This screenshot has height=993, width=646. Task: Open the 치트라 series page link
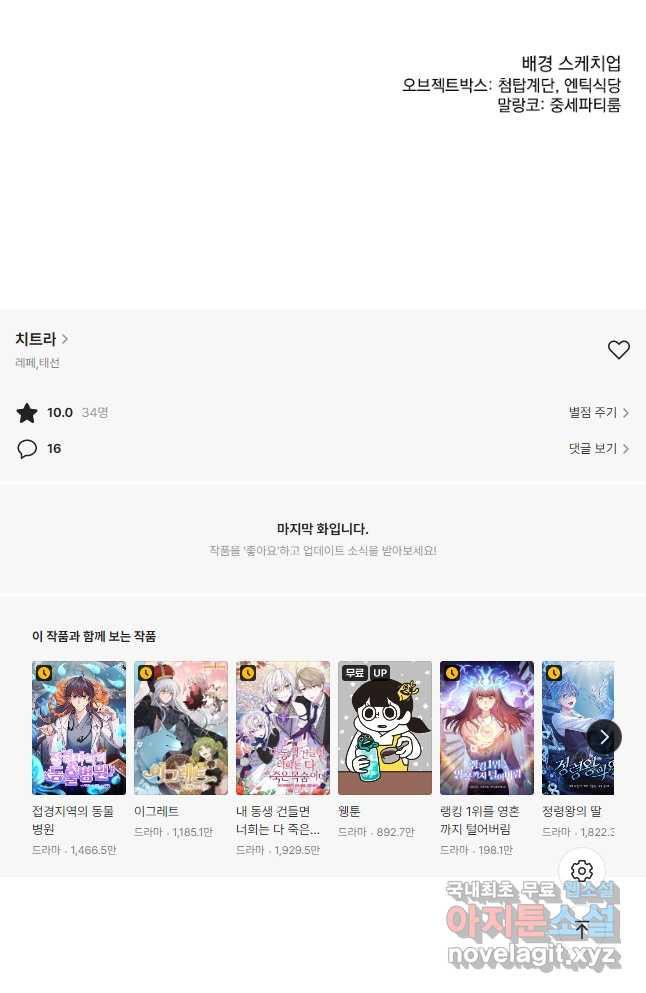tap(41, 339)
